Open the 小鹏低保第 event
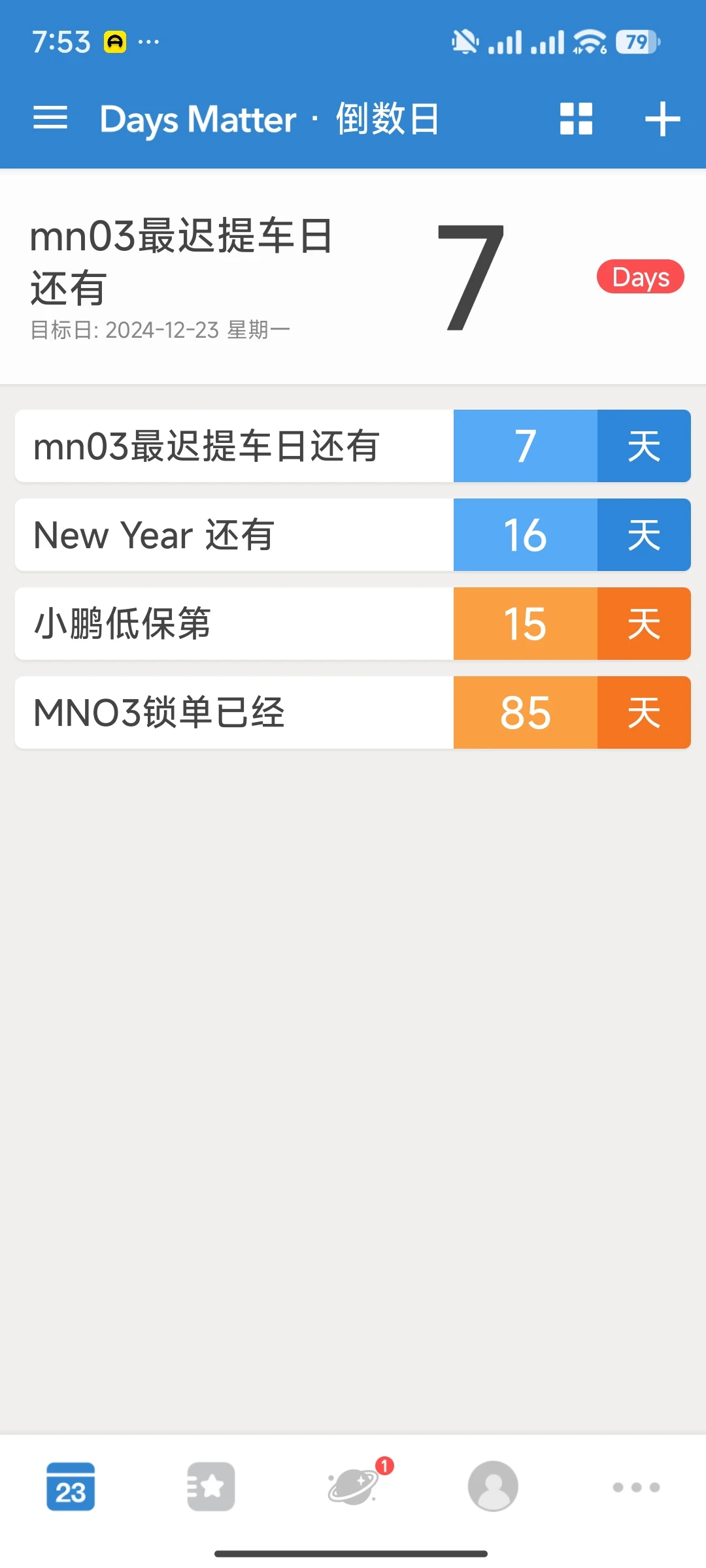The height and width of the screenshot is (1568, 706). click(353, 623)
